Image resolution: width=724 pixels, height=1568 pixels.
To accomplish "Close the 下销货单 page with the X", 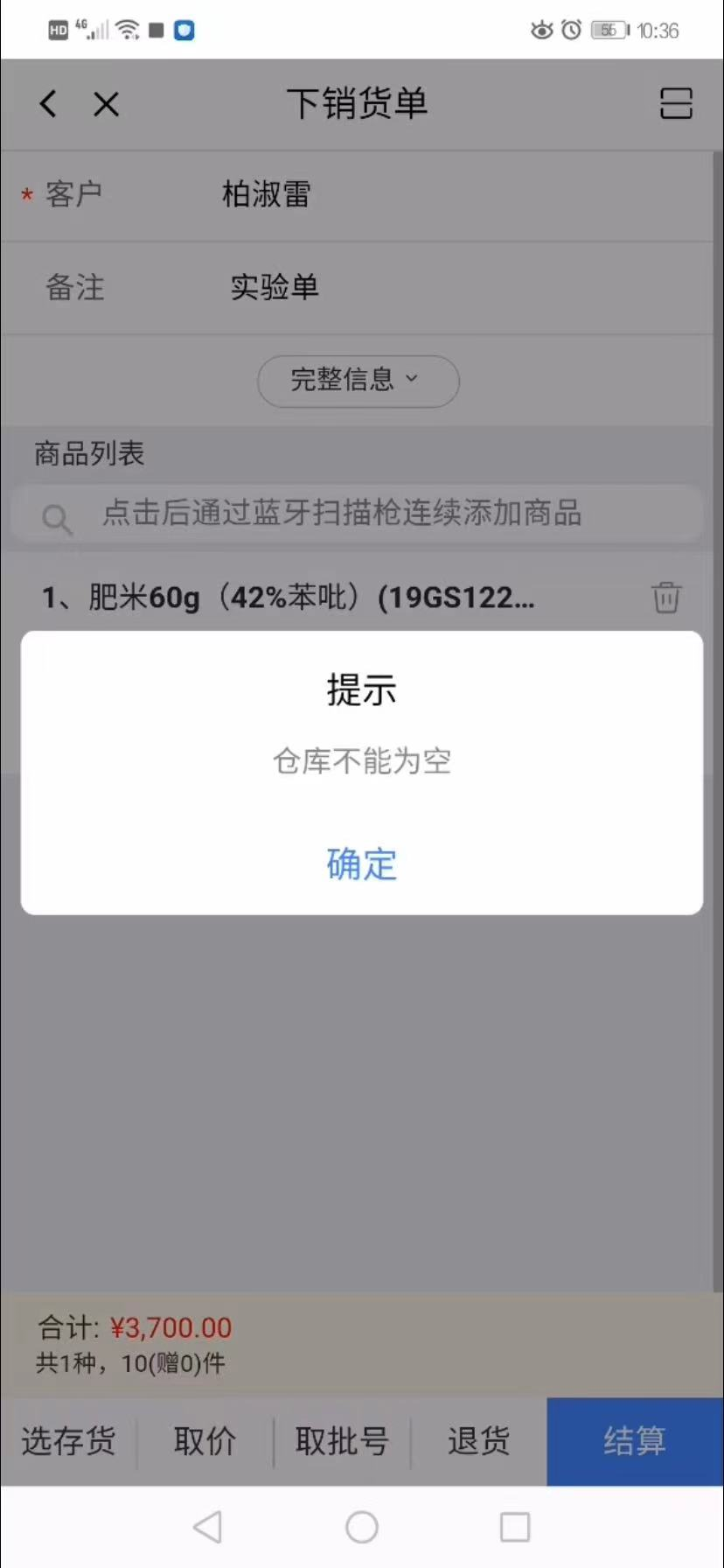I will (106, 105).
